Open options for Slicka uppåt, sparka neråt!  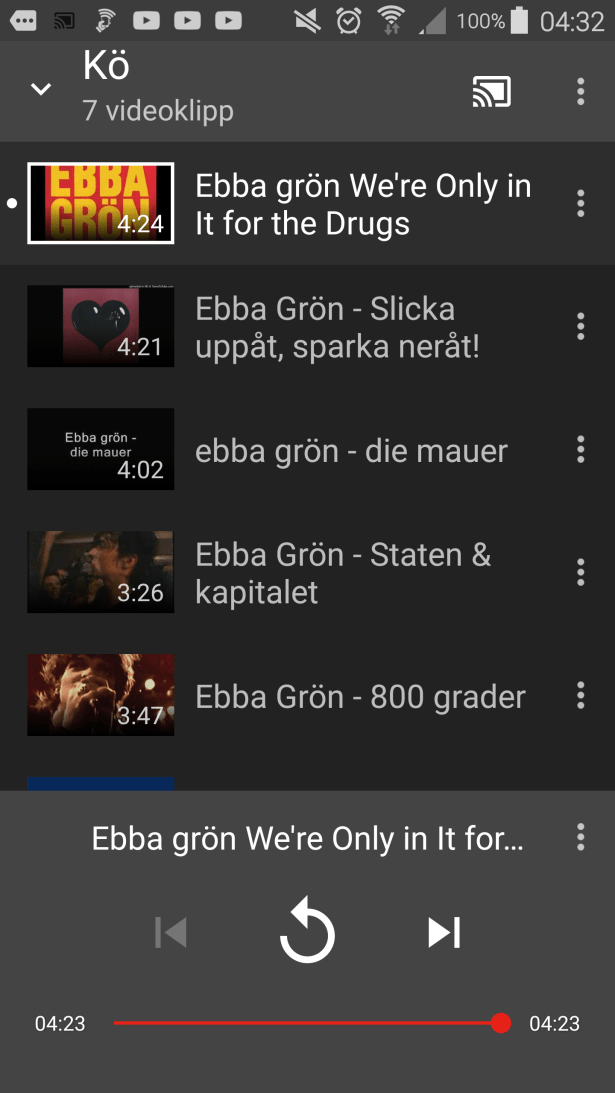[580, 326]
